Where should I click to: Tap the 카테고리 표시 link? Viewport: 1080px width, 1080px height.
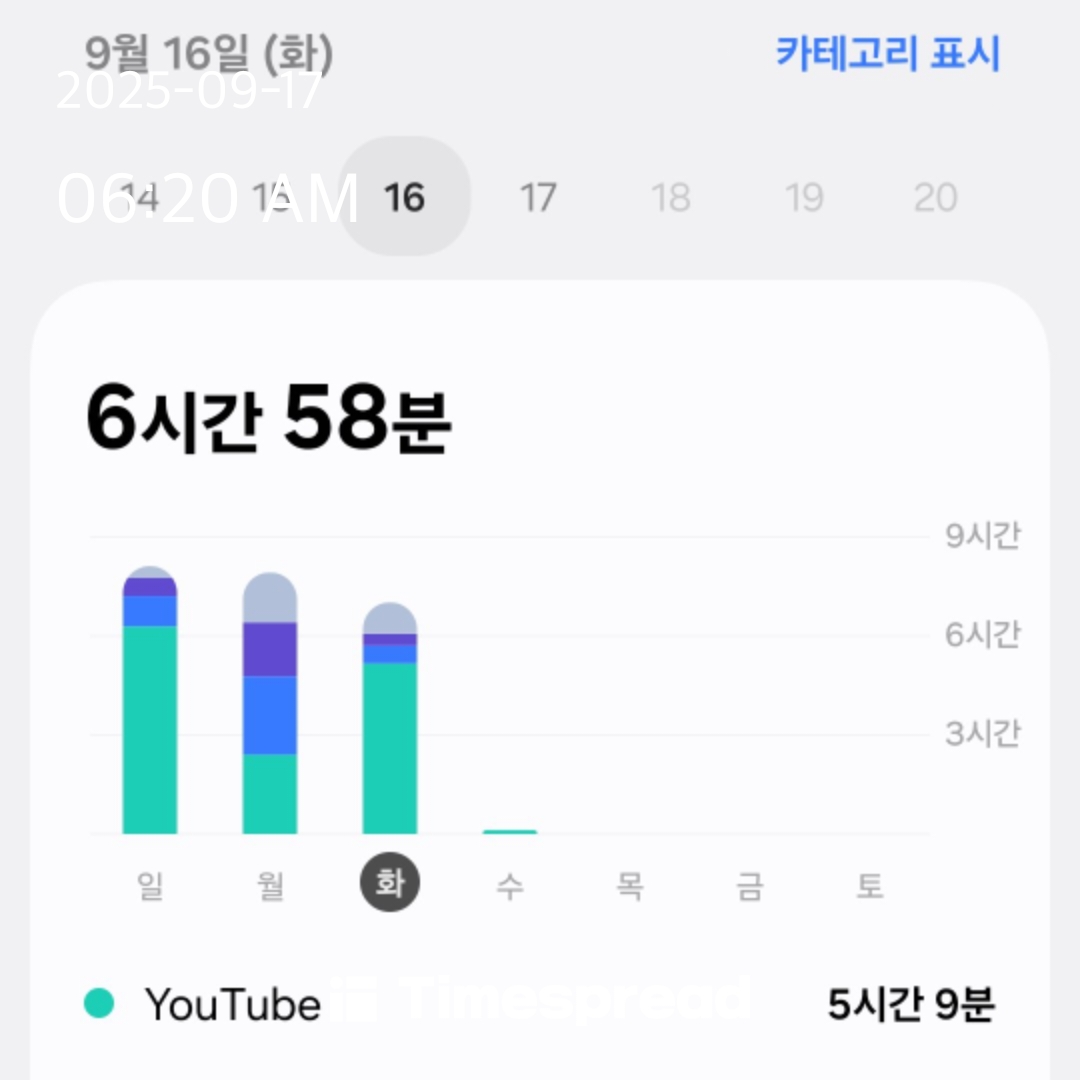(x=887, y=54)
